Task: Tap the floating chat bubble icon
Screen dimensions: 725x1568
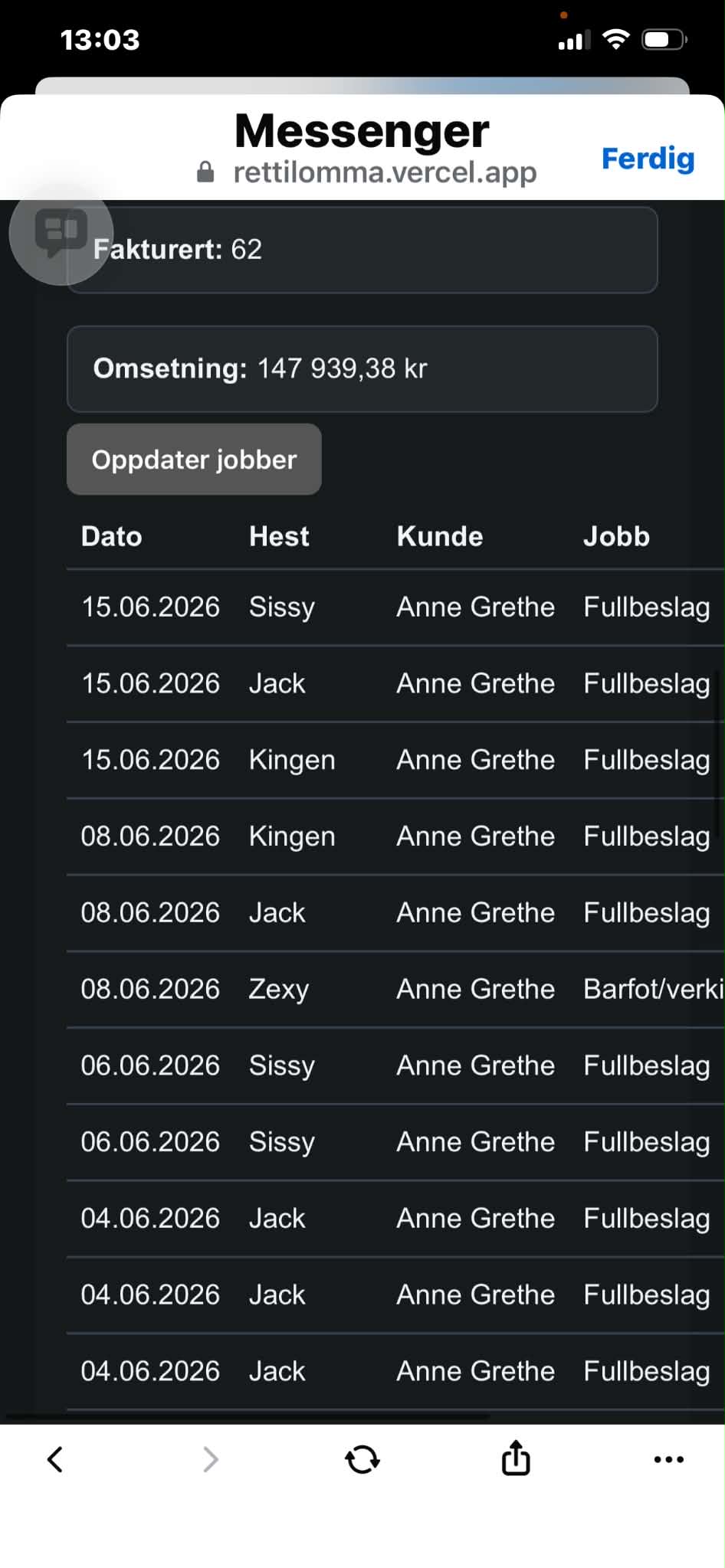Action: [x=61, y=233]
